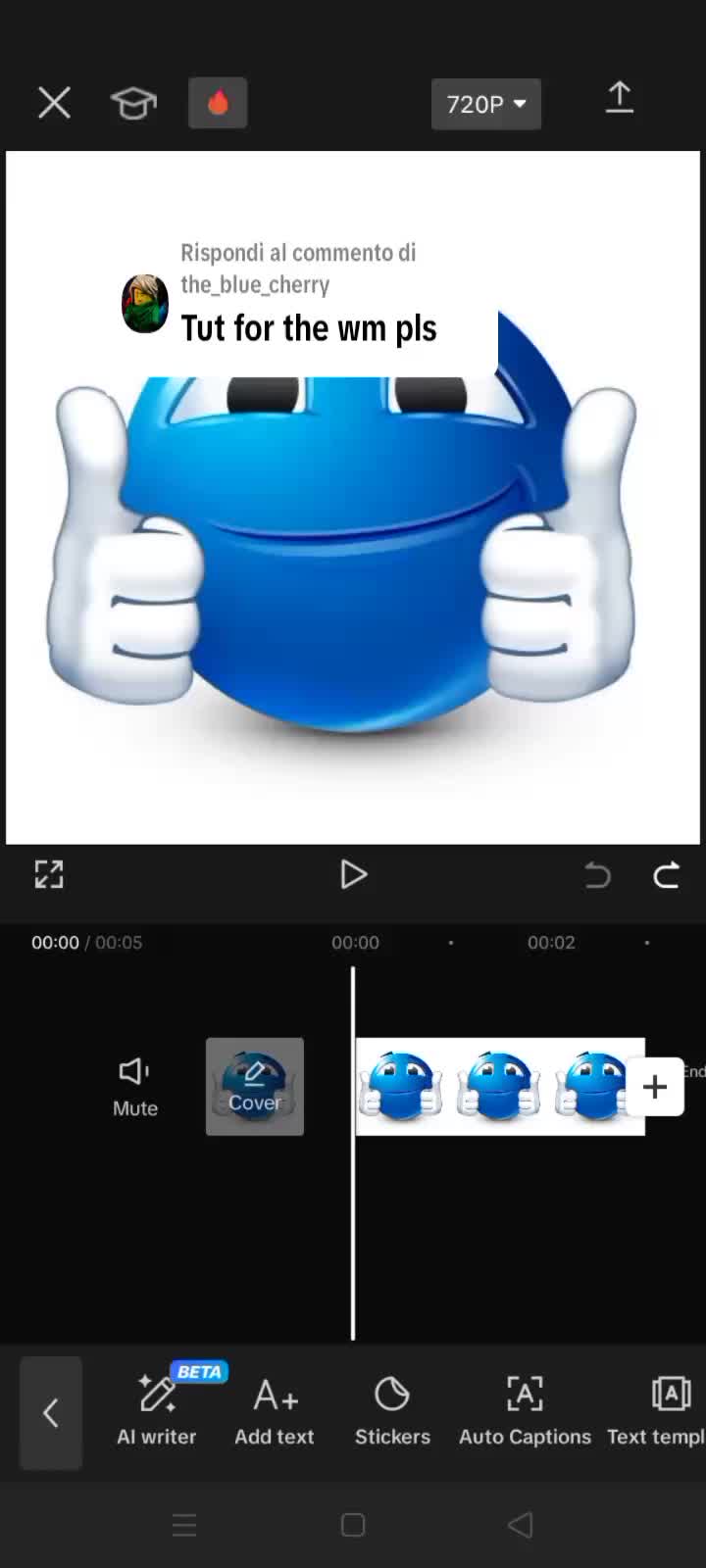Screen dimensions: 706x1568
Task: Undo the last edit
Action: coord(597,874)
